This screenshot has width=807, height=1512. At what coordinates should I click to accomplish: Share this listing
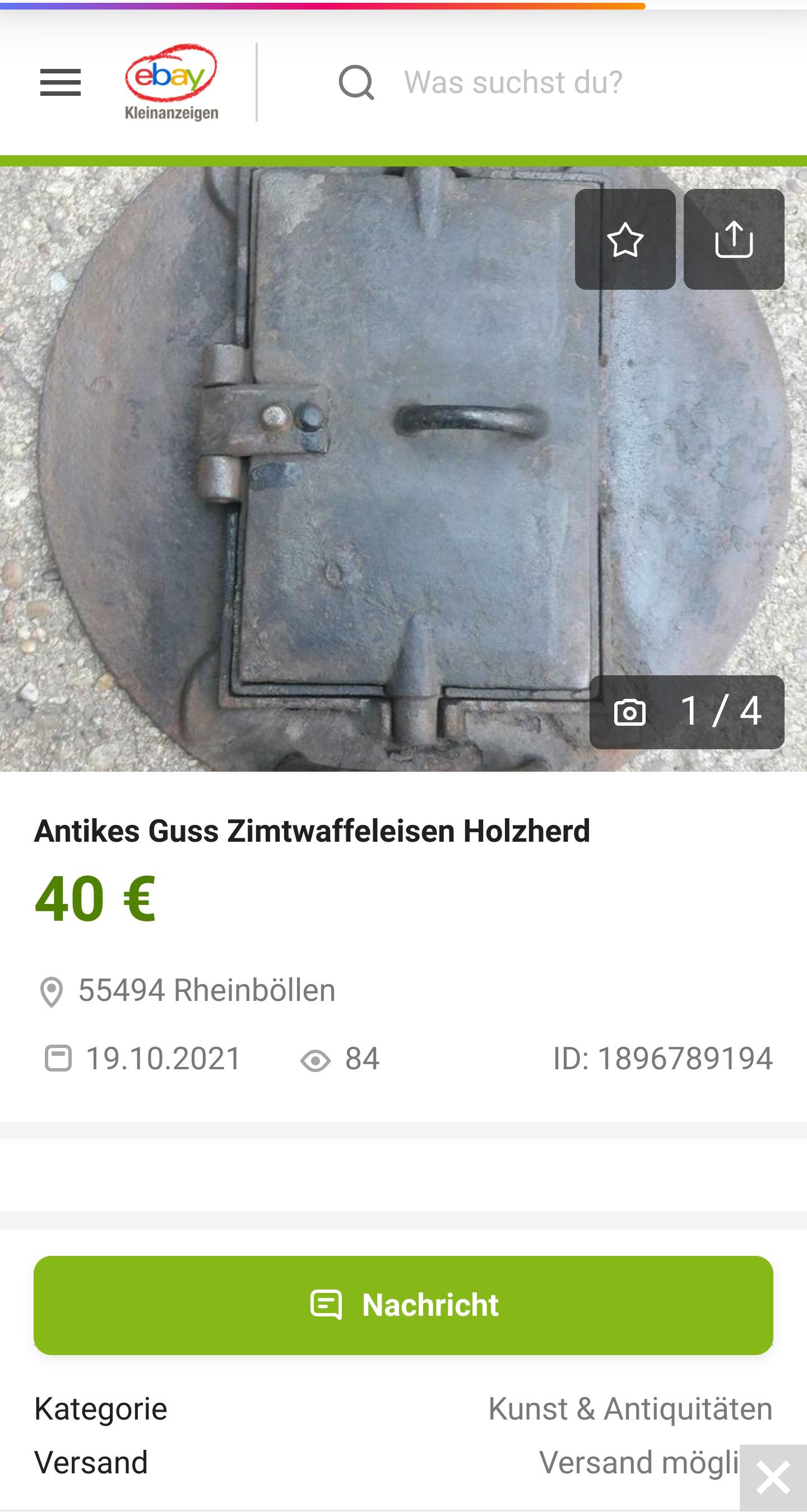[734, 239]
